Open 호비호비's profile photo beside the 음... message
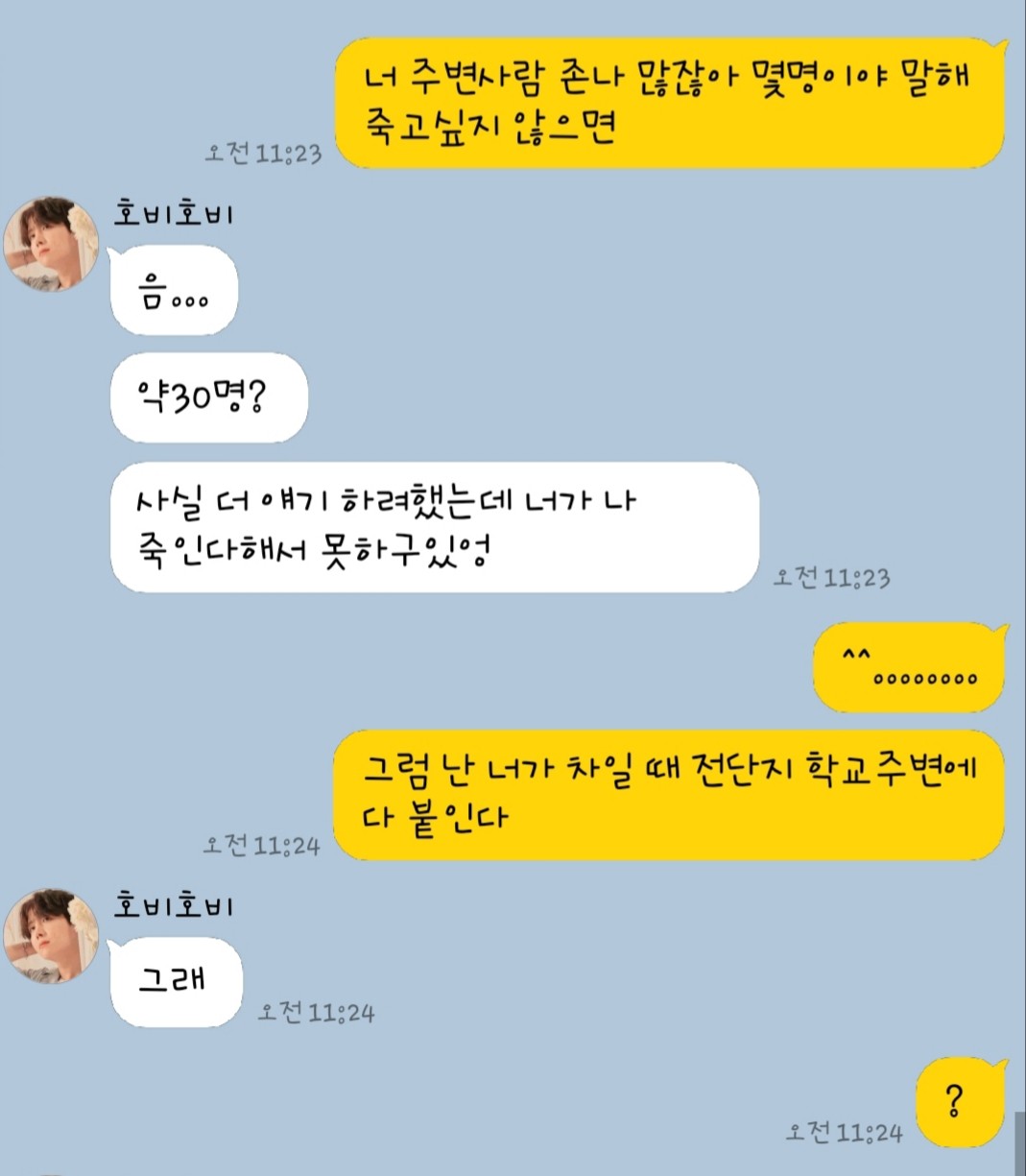This screenshot has width=1026, height=1176. point(52,245)
